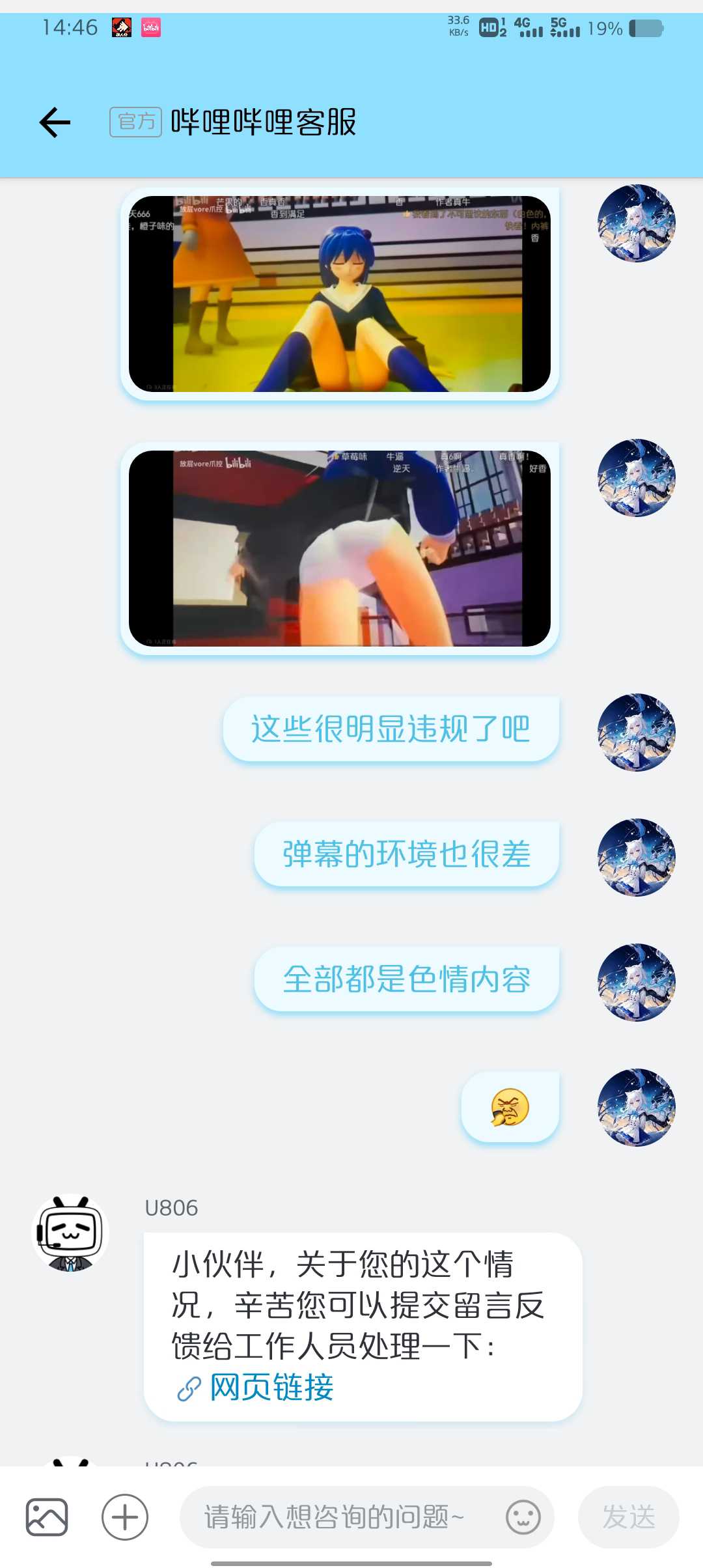Tap the 哔哩哔哩客服 chat title
Image resolution: width=703 pixels, height=1568 pixels.
[x=263, y=122]
